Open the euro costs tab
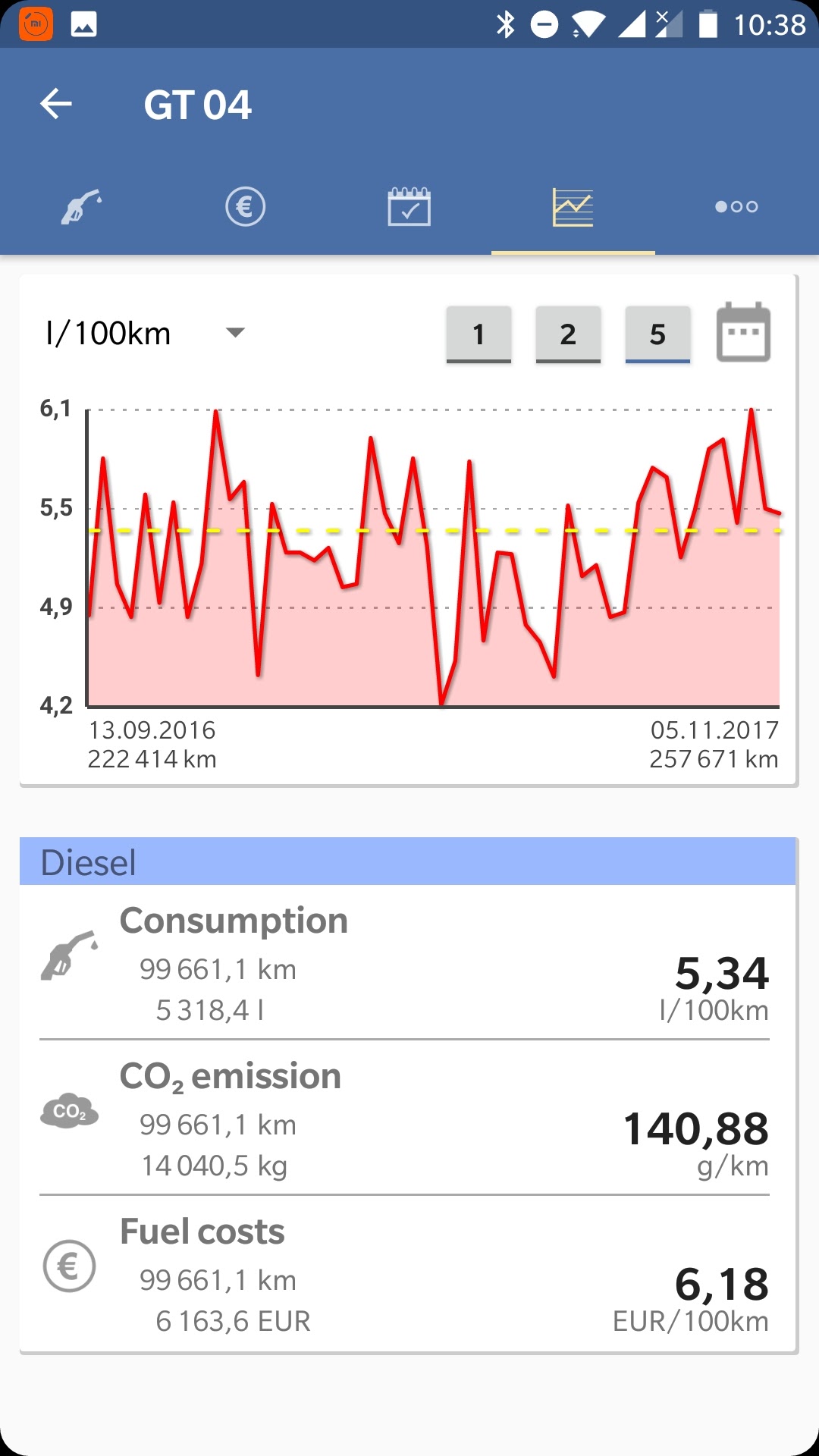Screen dimensions: 819x1456 pos(246,206)
